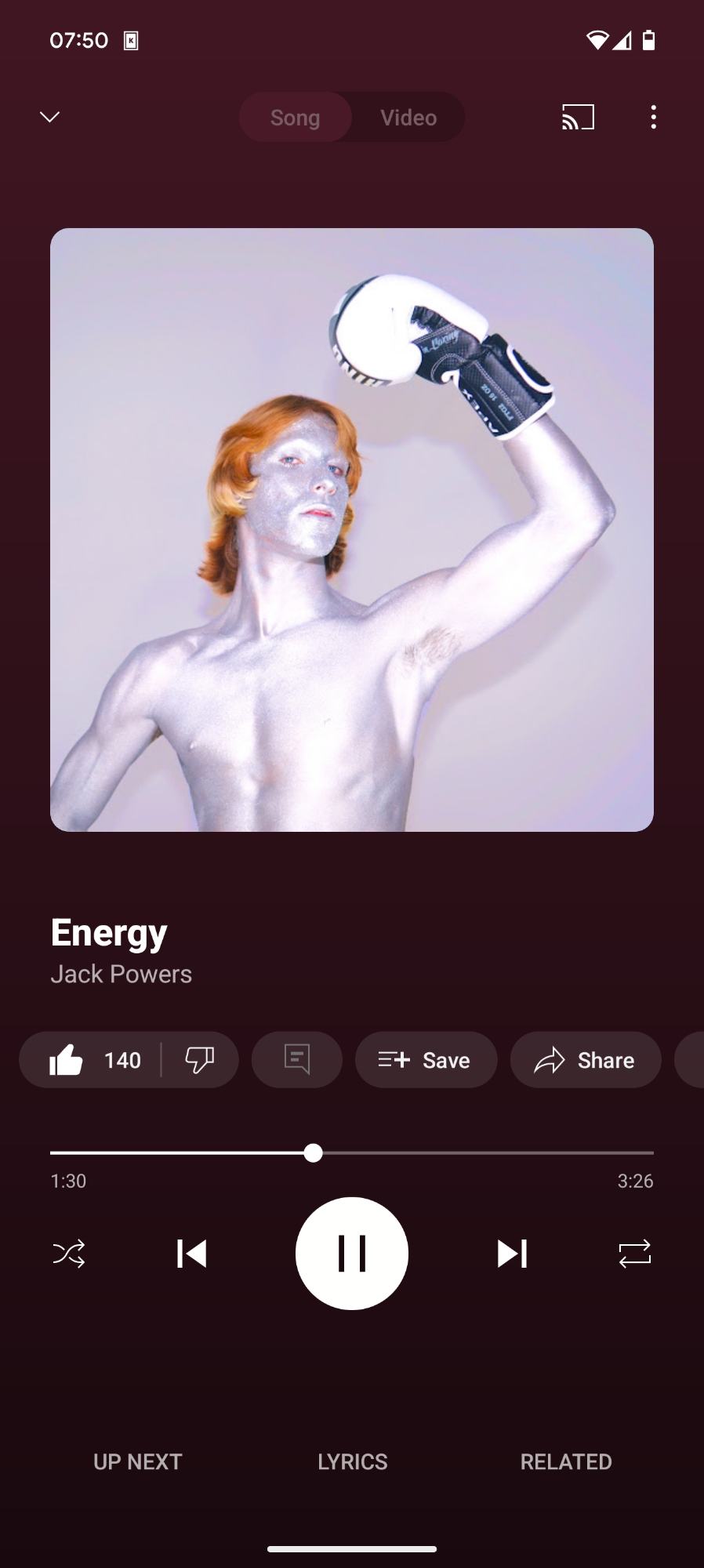Show the Lyrics tab
704x1568 pixels.
click(x=352, y=1462)
